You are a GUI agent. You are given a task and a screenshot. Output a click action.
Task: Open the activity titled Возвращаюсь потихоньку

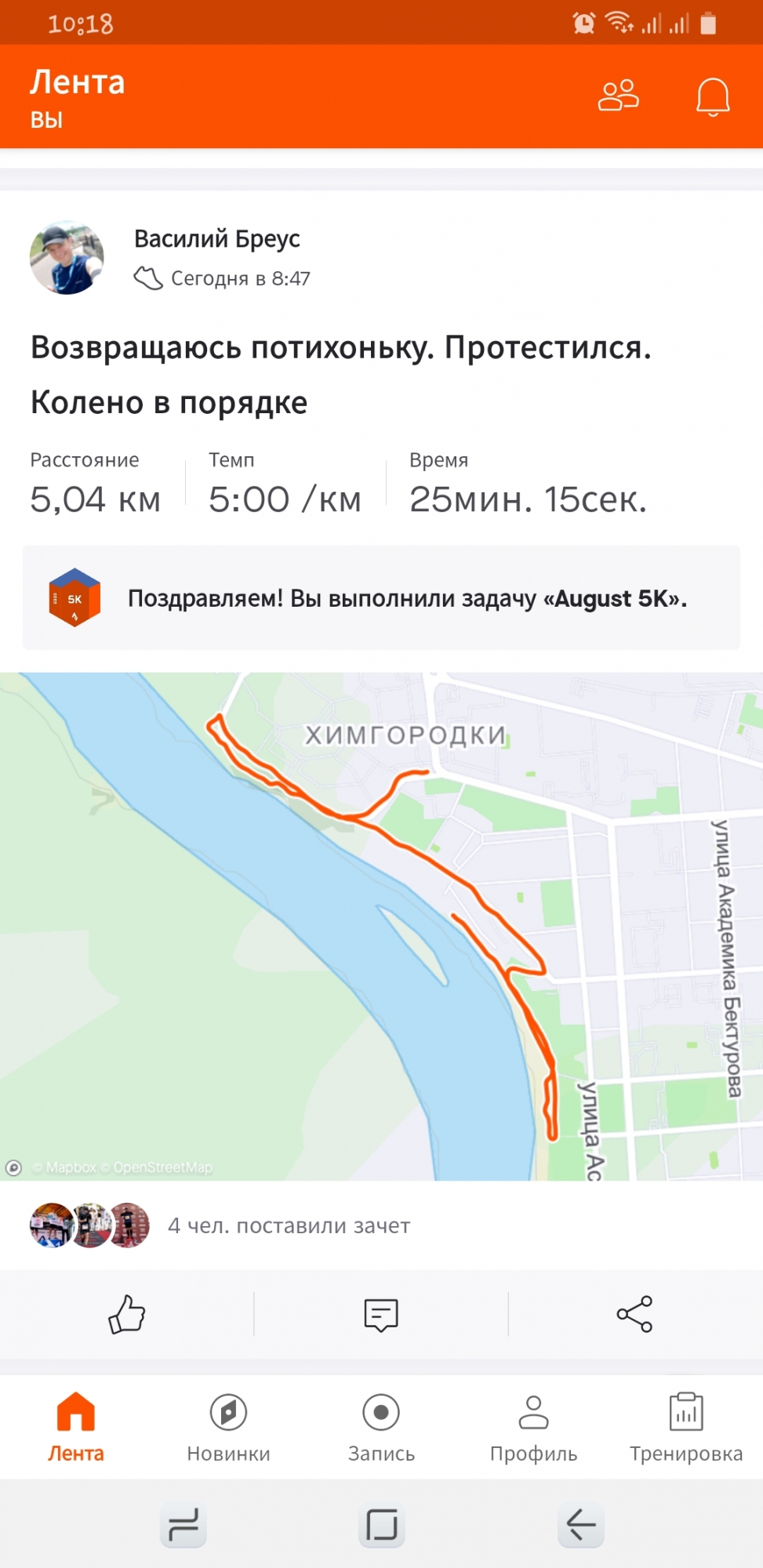tap(341, 374)
